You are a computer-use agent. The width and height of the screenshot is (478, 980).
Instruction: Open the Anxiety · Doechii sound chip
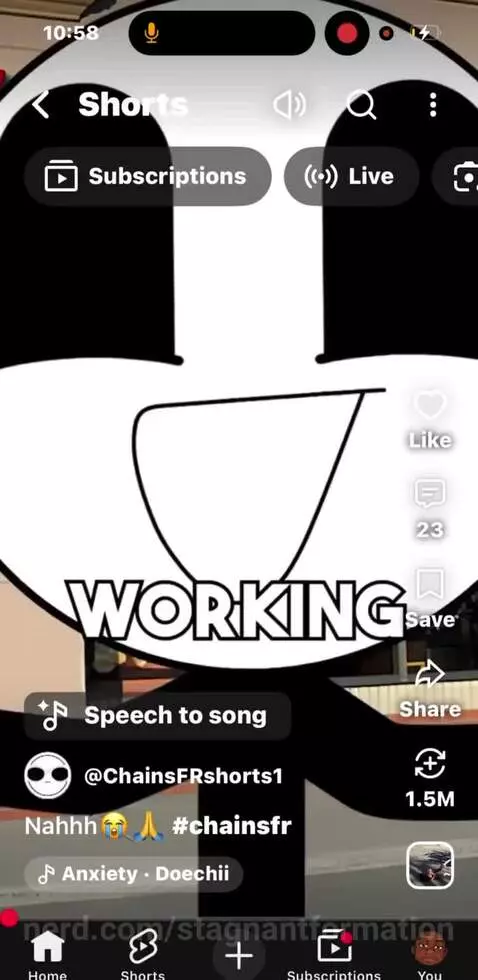coord(134,874)
